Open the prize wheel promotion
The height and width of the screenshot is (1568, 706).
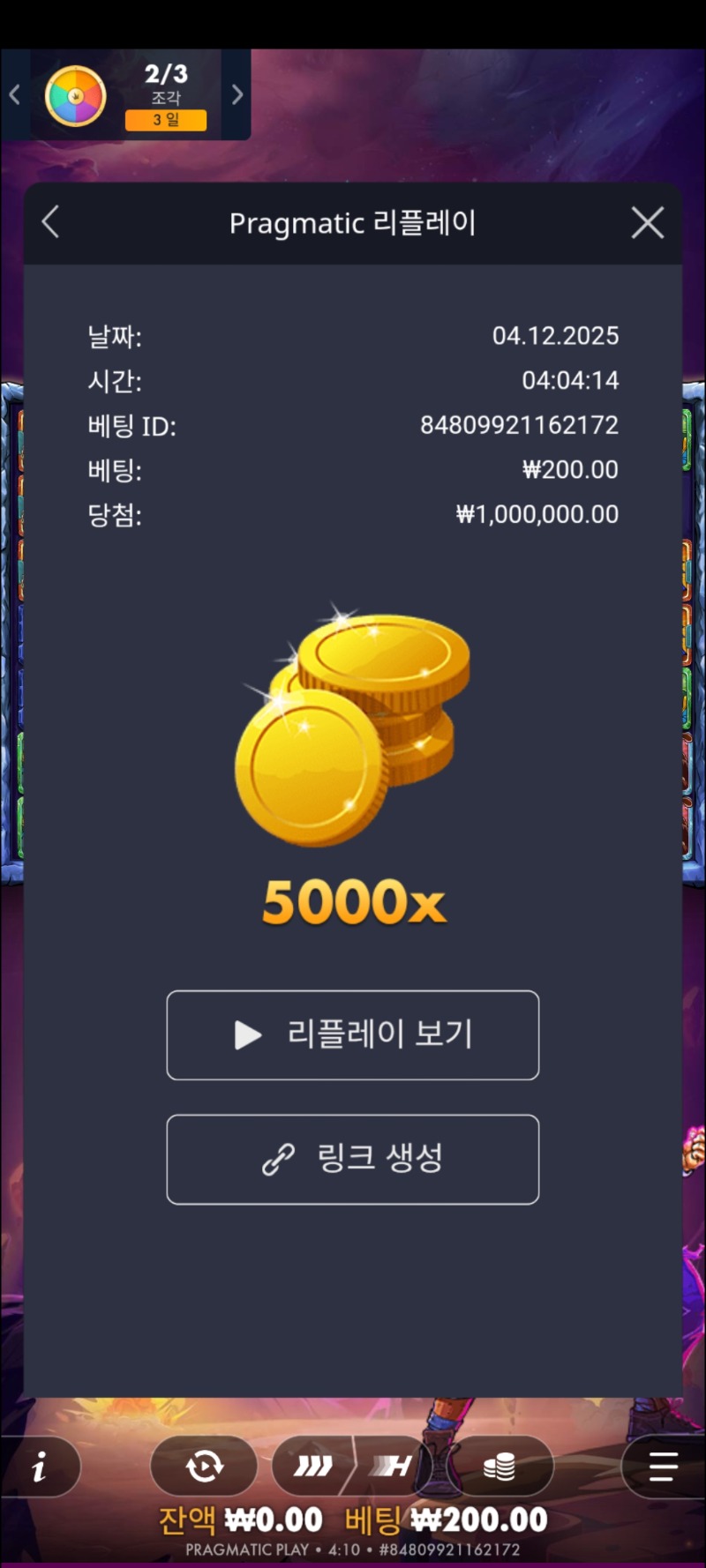[76, 96]
